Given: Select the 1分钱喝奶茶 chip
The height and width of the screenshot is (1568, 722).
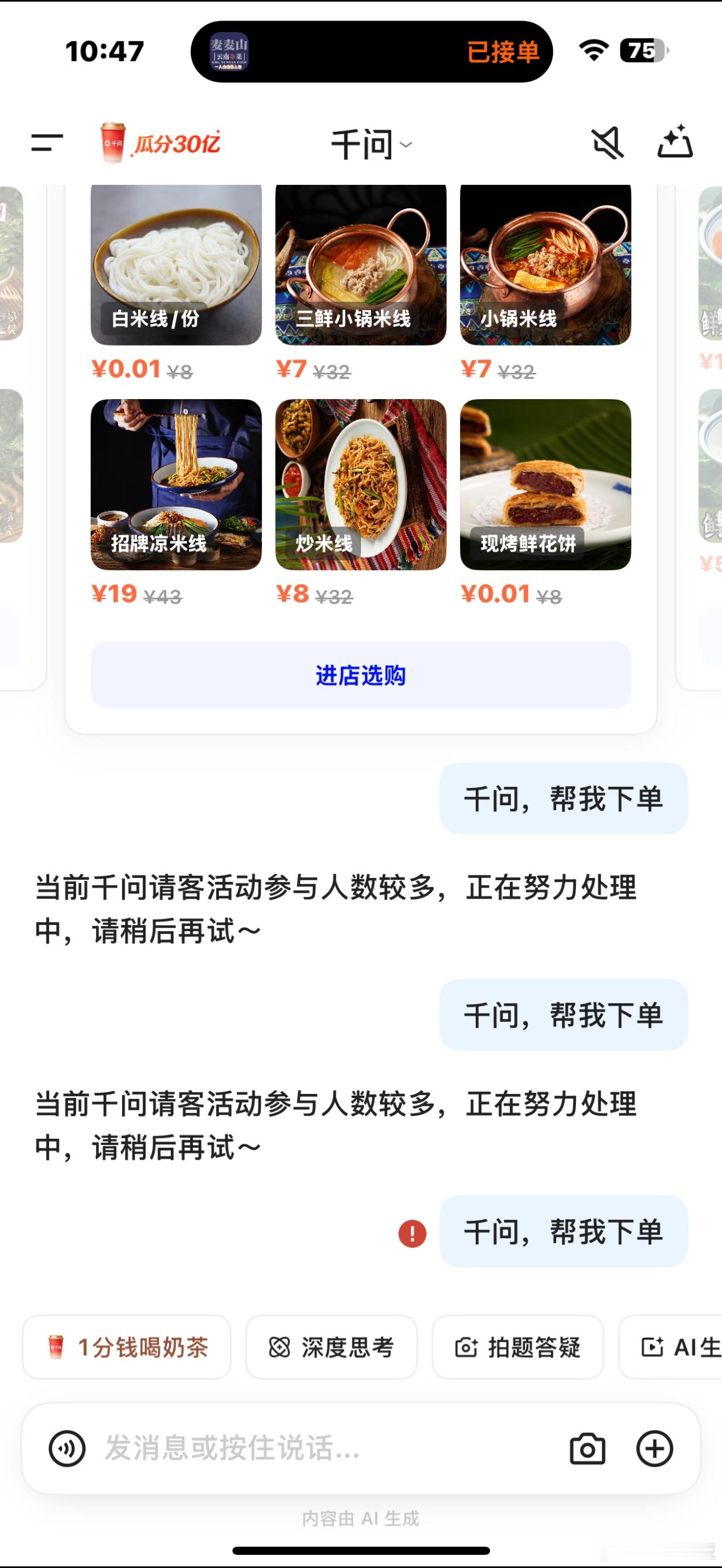Looking at the screenshot, I should click(x=127, y=1347).
